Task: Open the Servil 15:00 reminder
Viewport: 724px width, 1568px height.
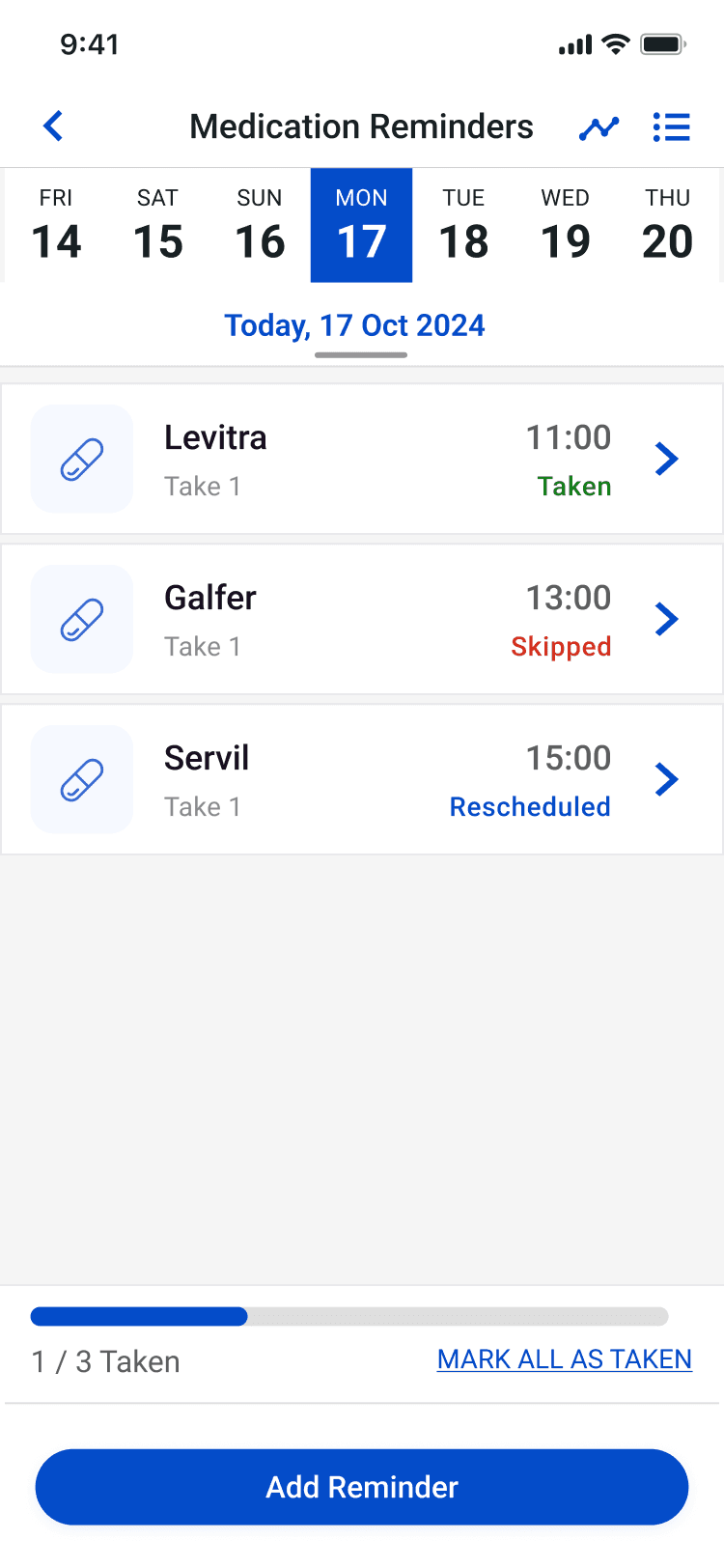Action: [x=362, y=780]
